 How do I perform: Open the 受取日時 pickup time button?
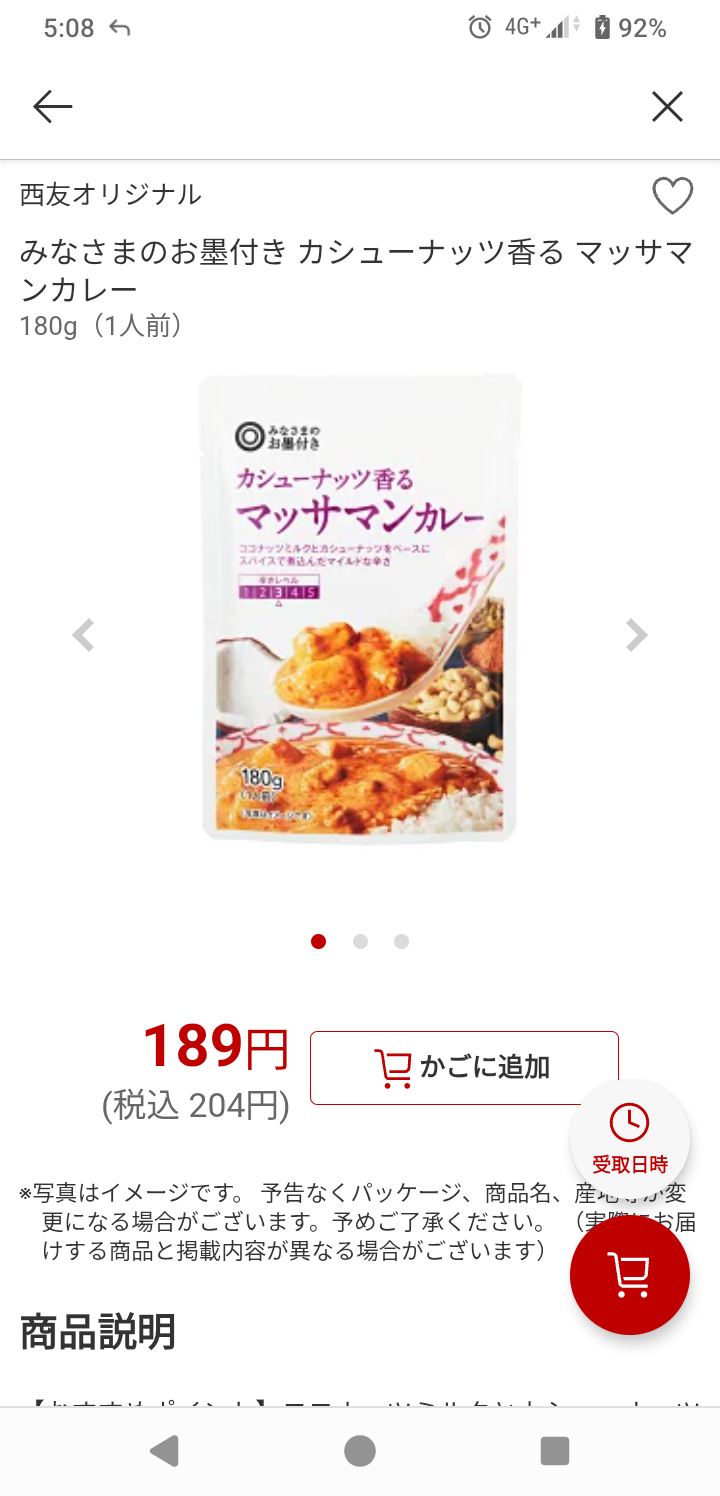629,1139
